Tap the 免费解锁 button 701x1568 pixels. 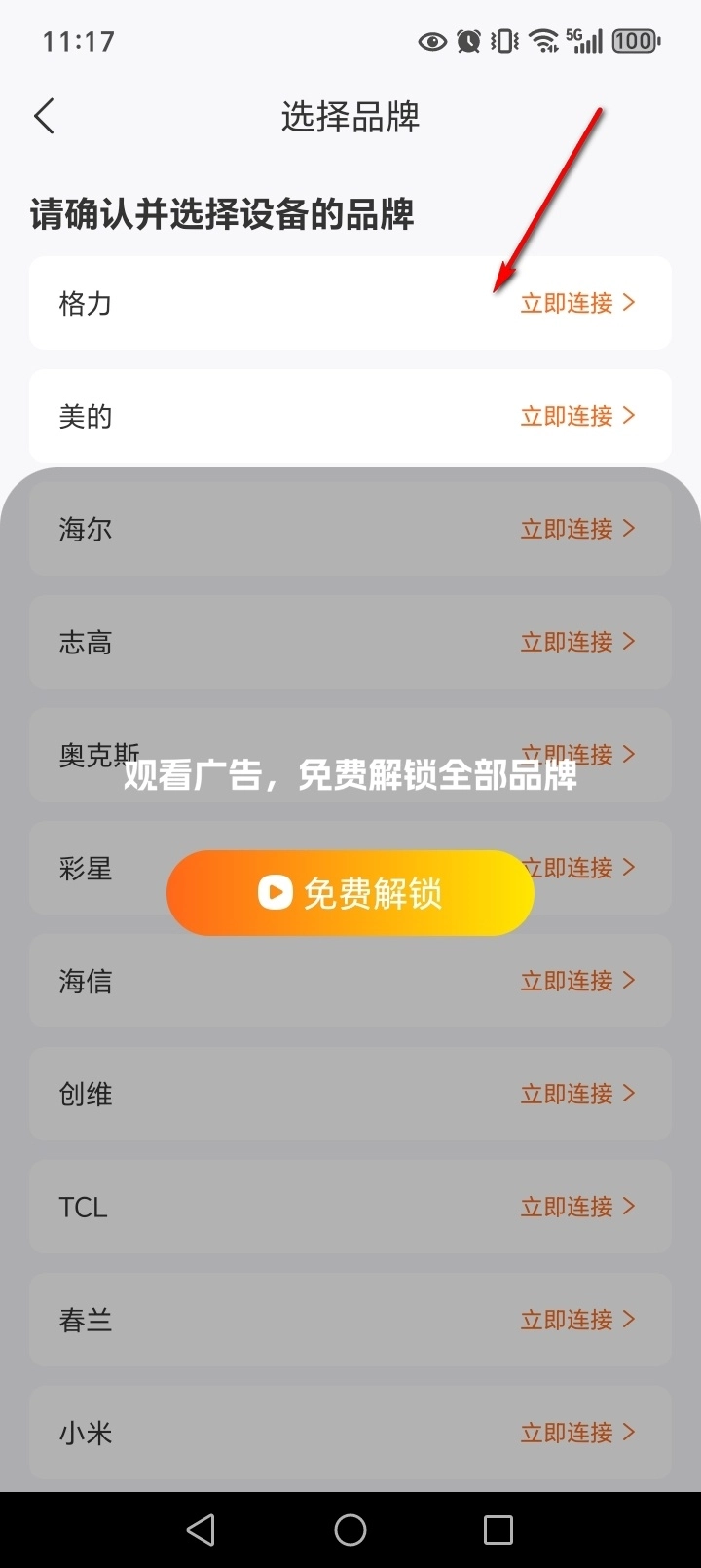[350, 893]
